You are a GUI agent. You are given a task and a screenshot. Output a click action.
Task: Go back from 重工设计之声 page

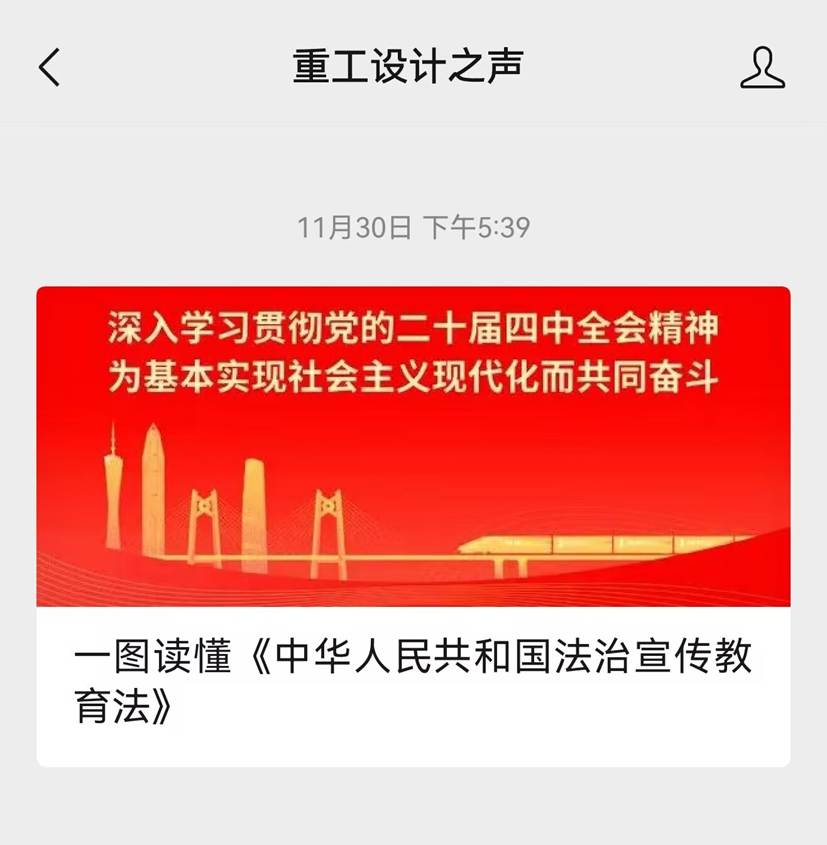point(49,67)
